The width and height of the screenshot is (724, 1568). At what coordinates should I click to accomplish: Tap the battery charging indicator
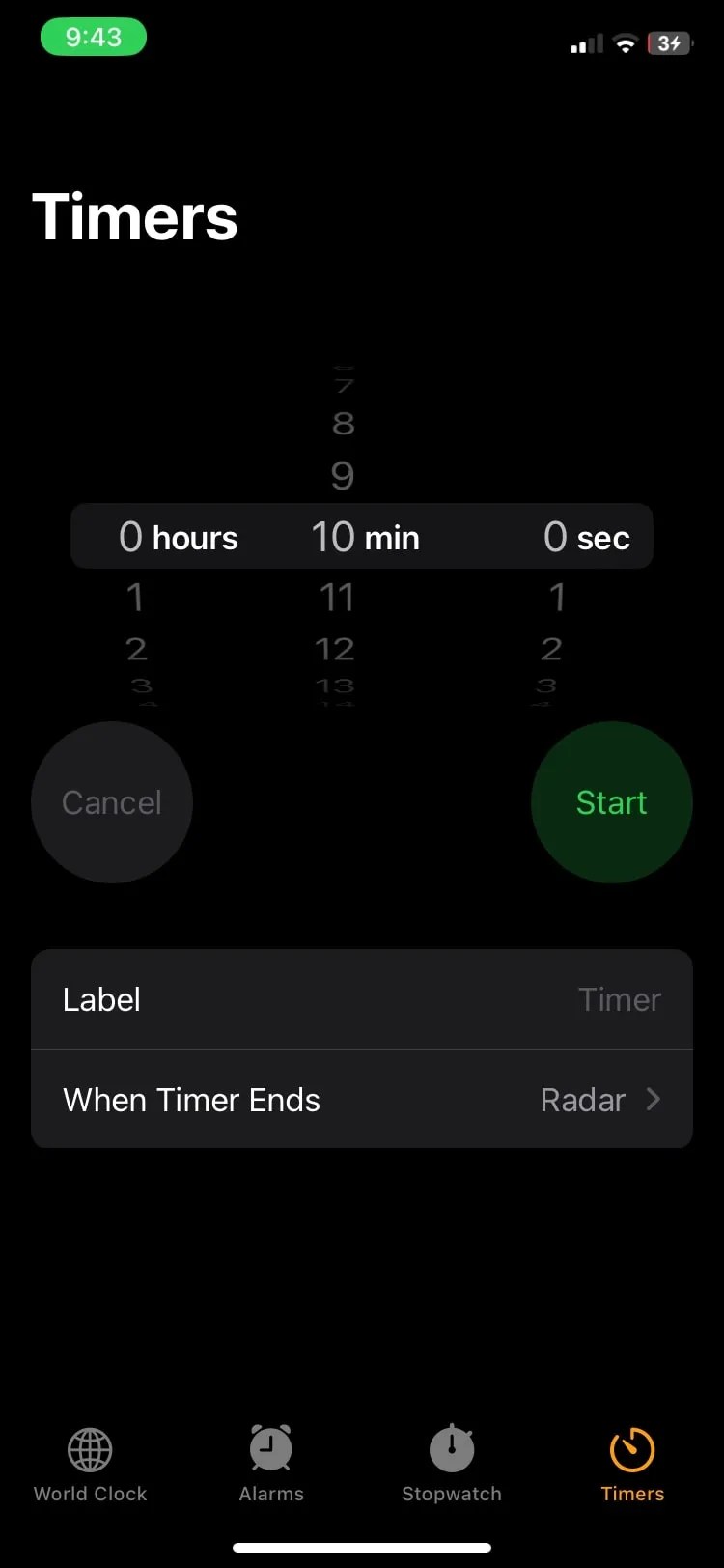tap(670, 43)
